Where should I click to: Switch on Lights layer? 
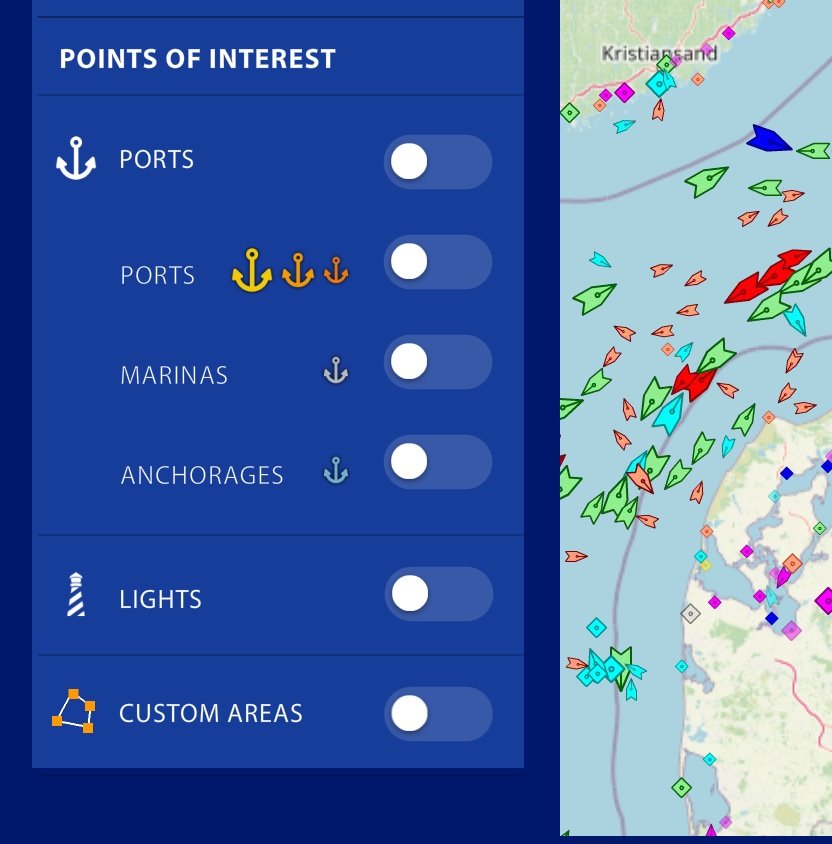(437, 594)
